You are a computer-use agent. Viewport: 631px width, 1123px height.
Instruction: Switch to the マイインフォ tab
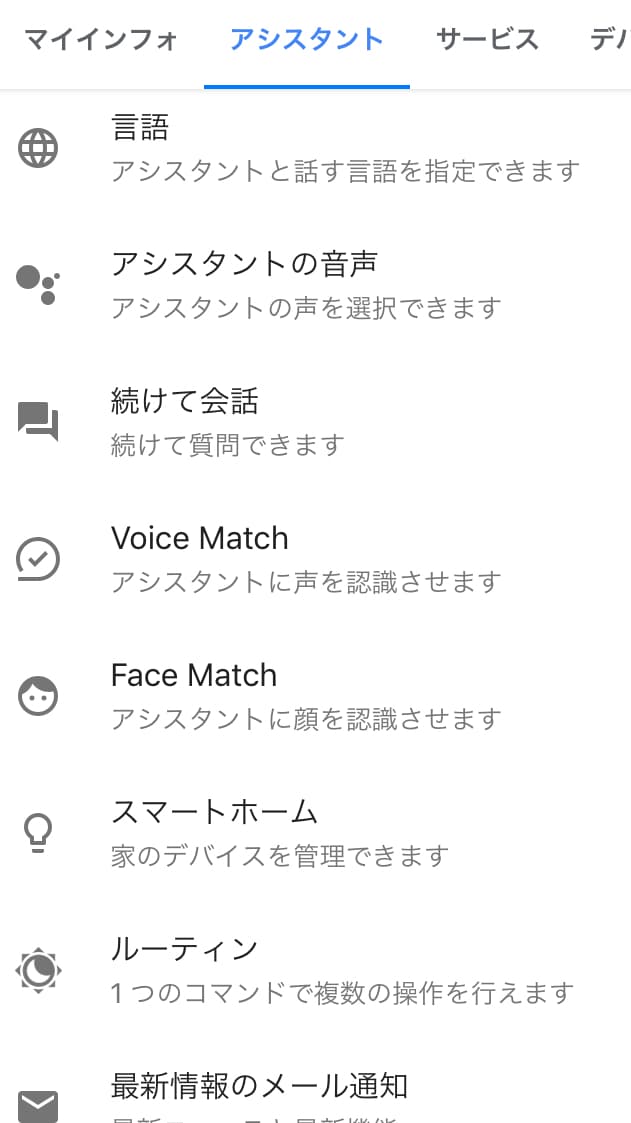101,40
